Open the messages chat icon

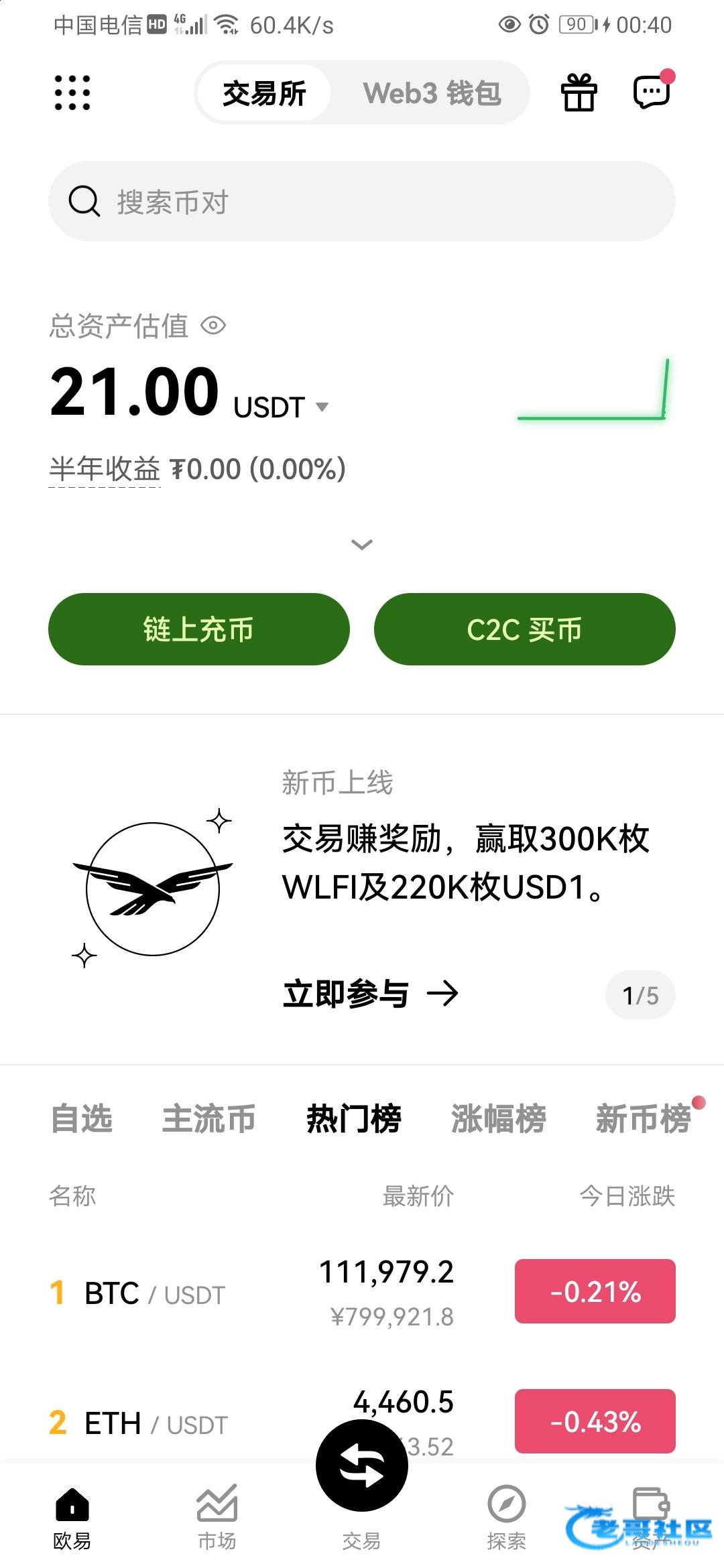tap(653, 90)
